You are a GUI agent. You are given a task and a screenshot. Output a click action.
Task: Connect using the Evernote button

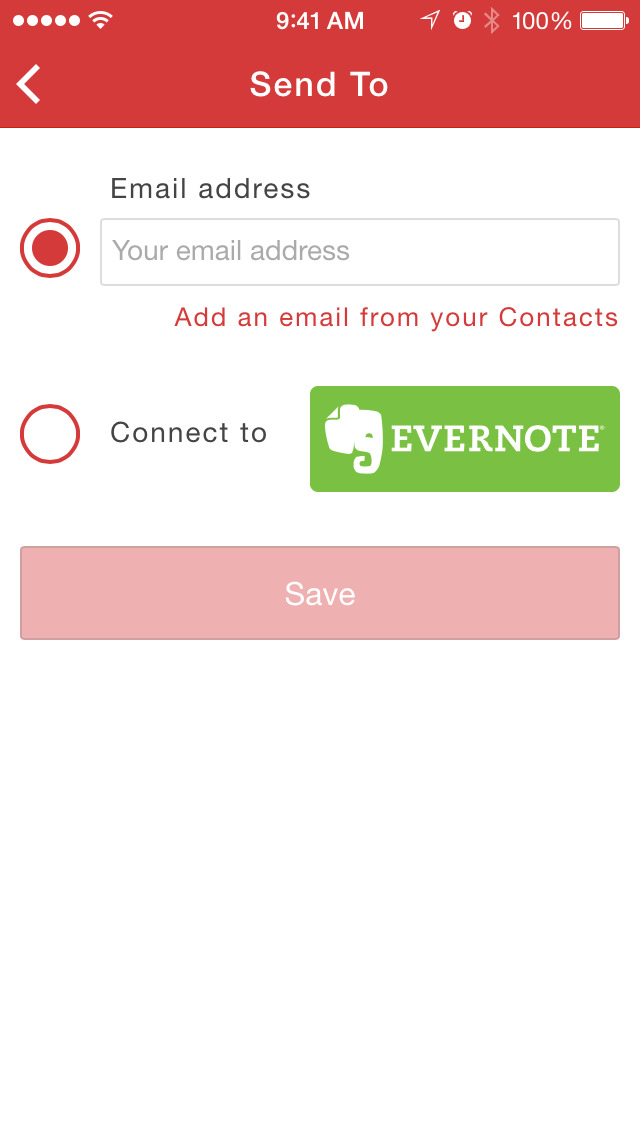click(464, 439)
